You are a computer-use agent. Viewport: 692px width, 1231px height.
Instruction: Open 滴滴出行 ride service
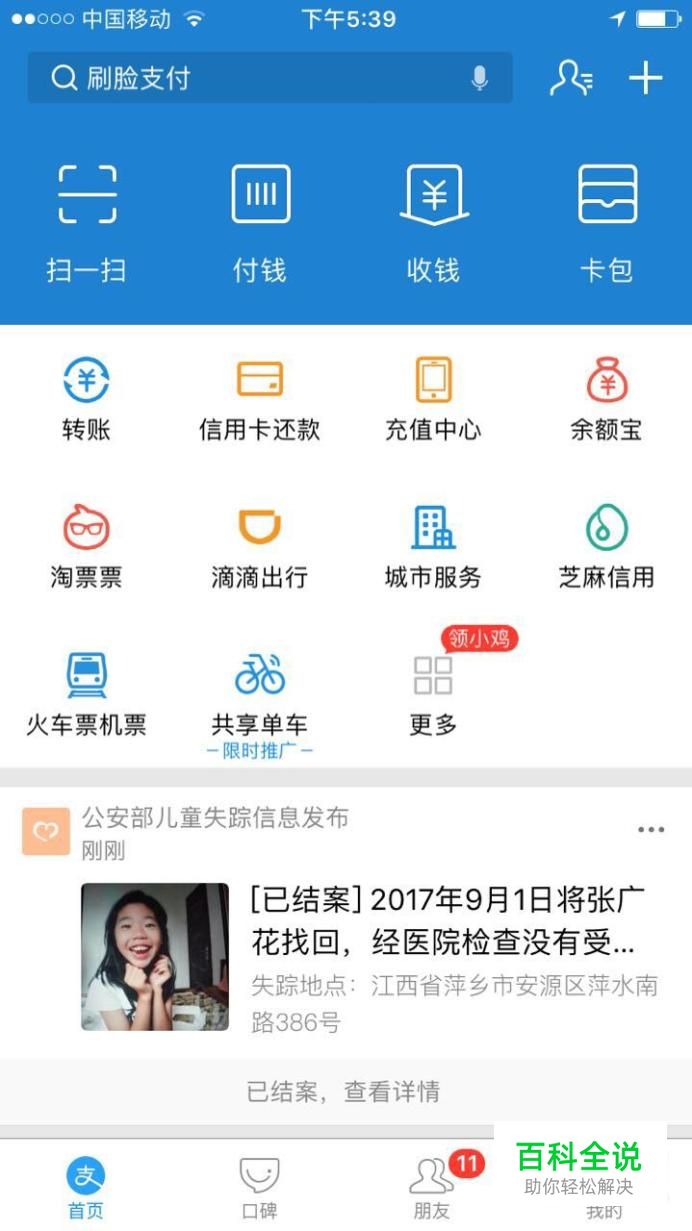260,547
